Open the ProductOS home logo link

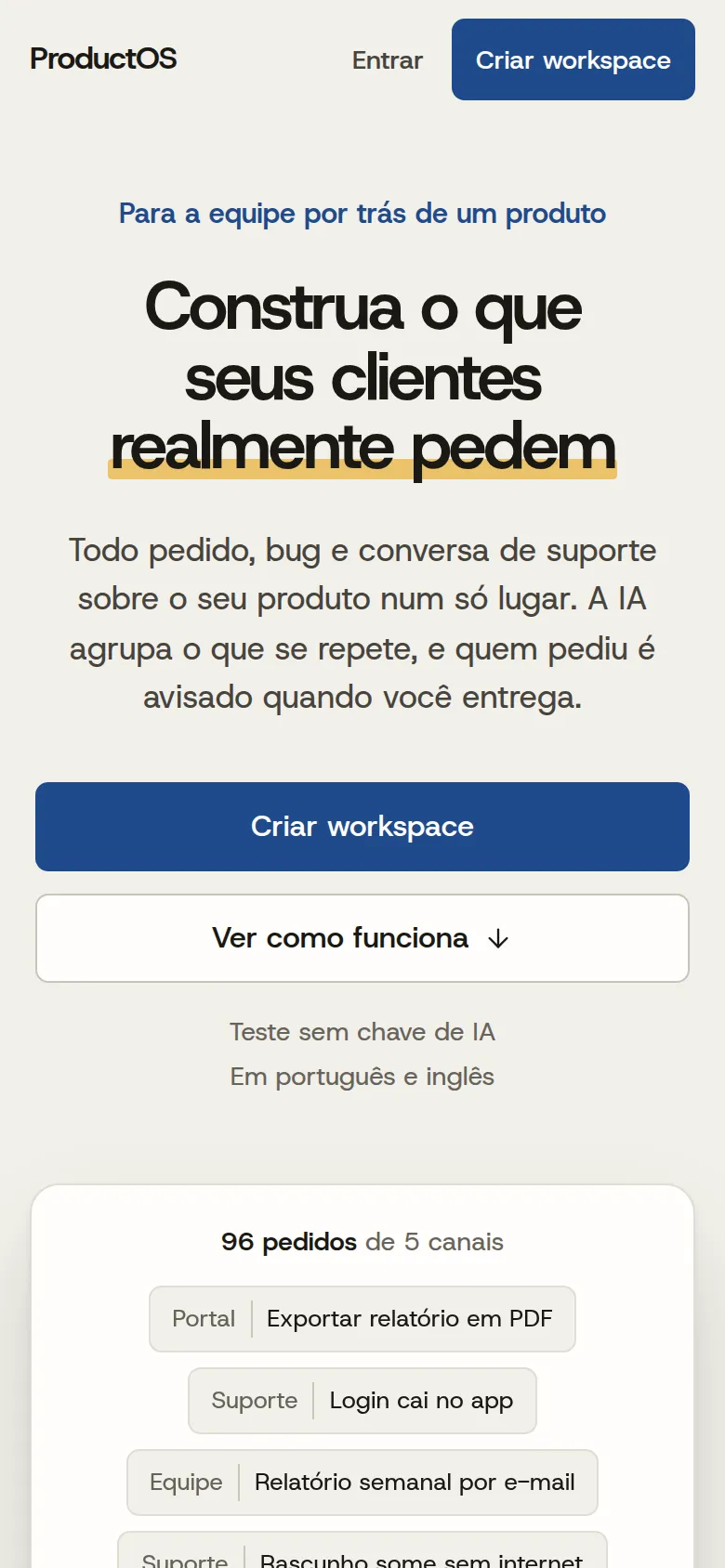pyautogui.click(x=103, y=59)
